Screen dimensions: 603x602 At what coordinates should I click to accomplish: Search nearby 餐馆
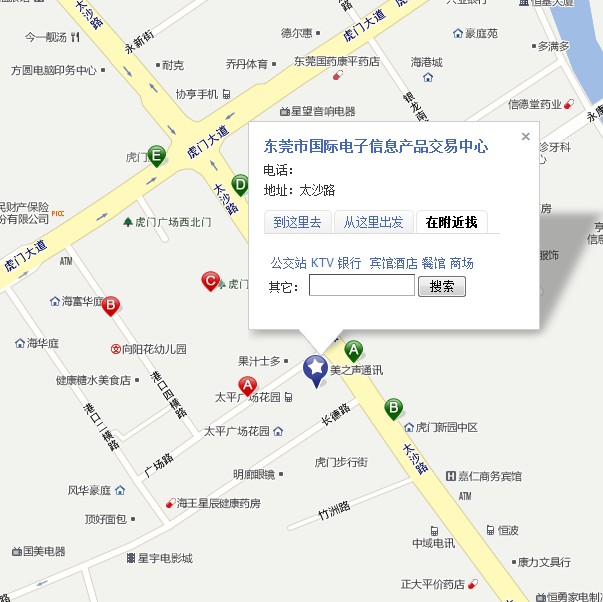point(433,263)
